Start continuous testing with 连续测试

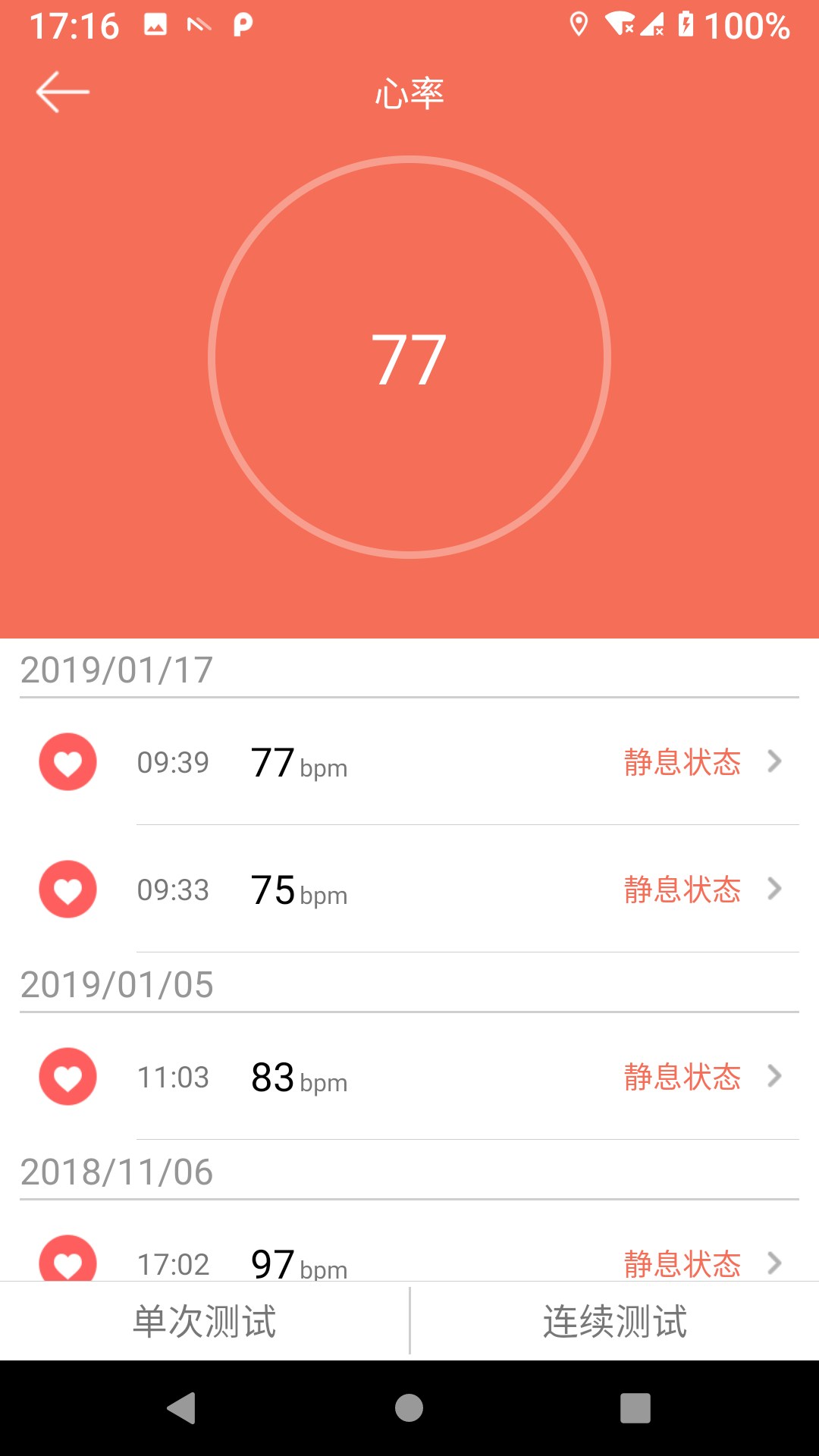pyautogui.click(x=615, y=1321)
